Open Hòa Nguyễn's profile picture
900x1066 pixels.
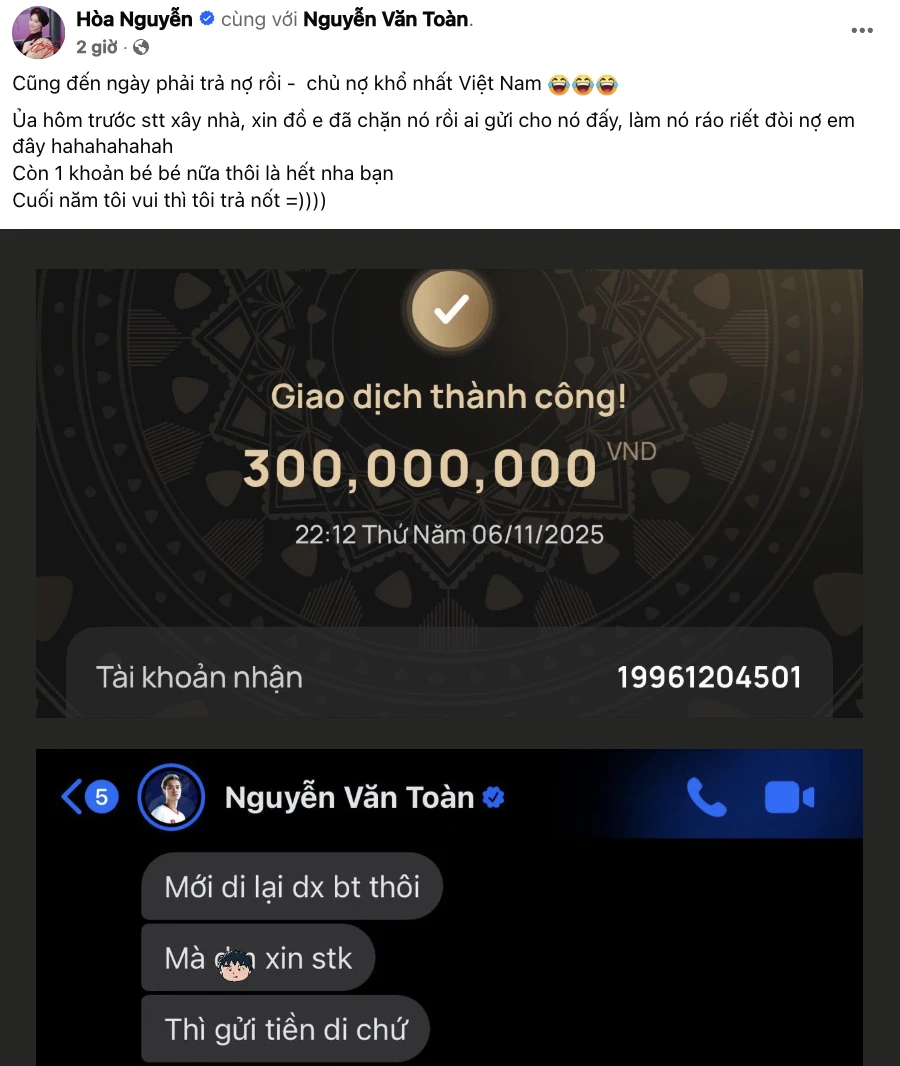pos(38,31)
